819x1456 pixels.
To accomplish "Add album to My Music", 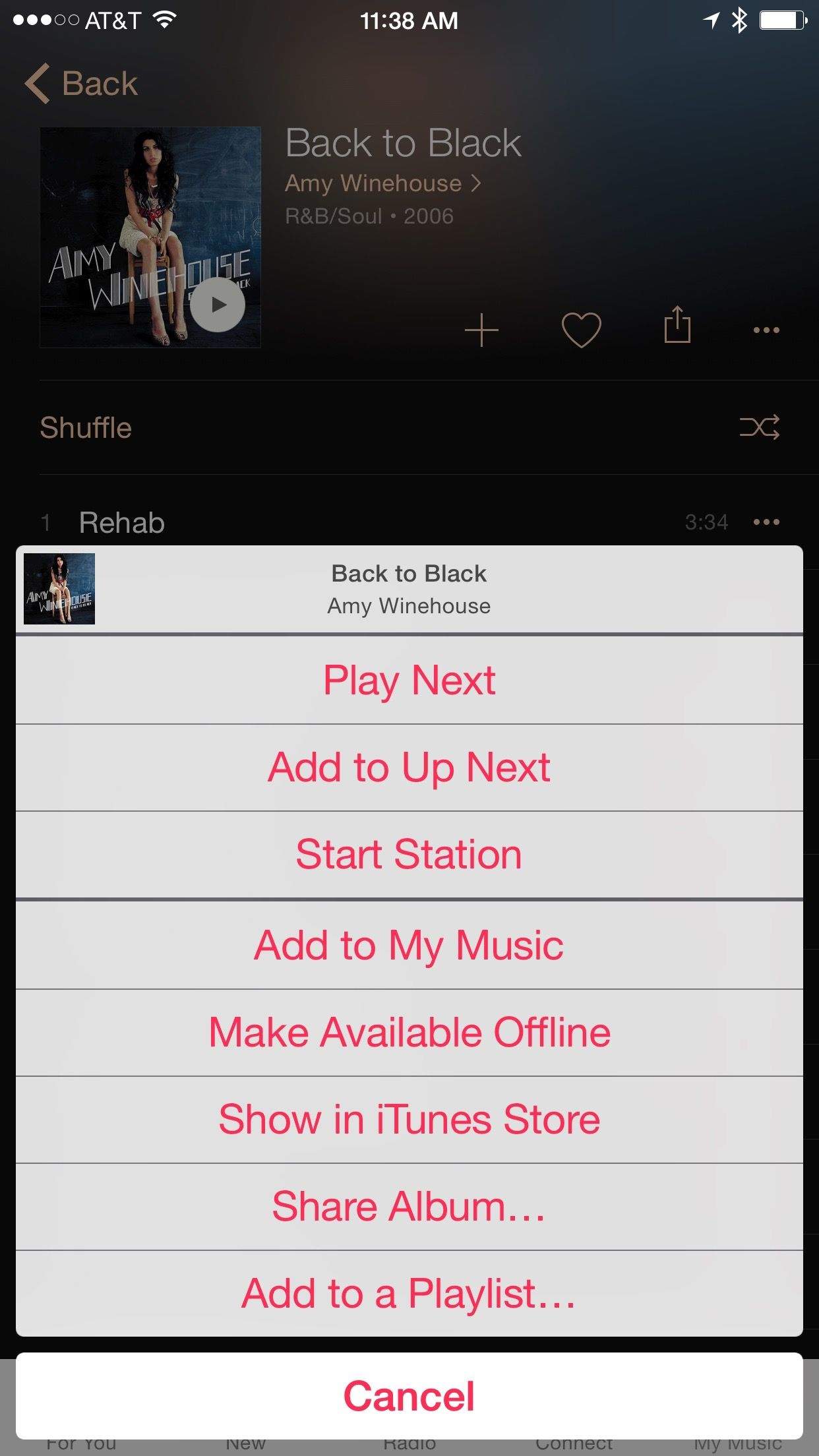I will click(409, 946).
